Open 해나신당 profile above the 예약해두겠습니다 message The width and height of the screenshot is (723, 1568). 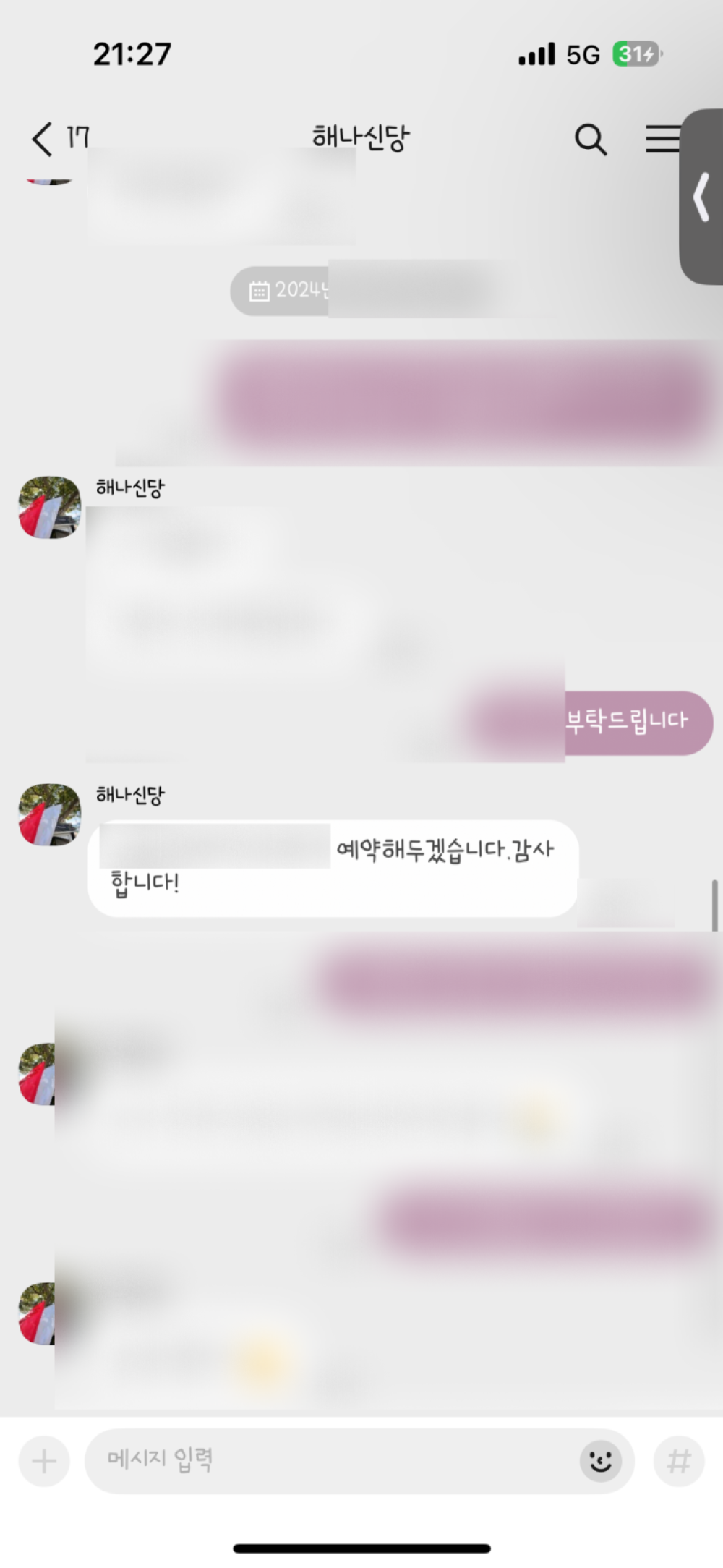tap(49, 814)
